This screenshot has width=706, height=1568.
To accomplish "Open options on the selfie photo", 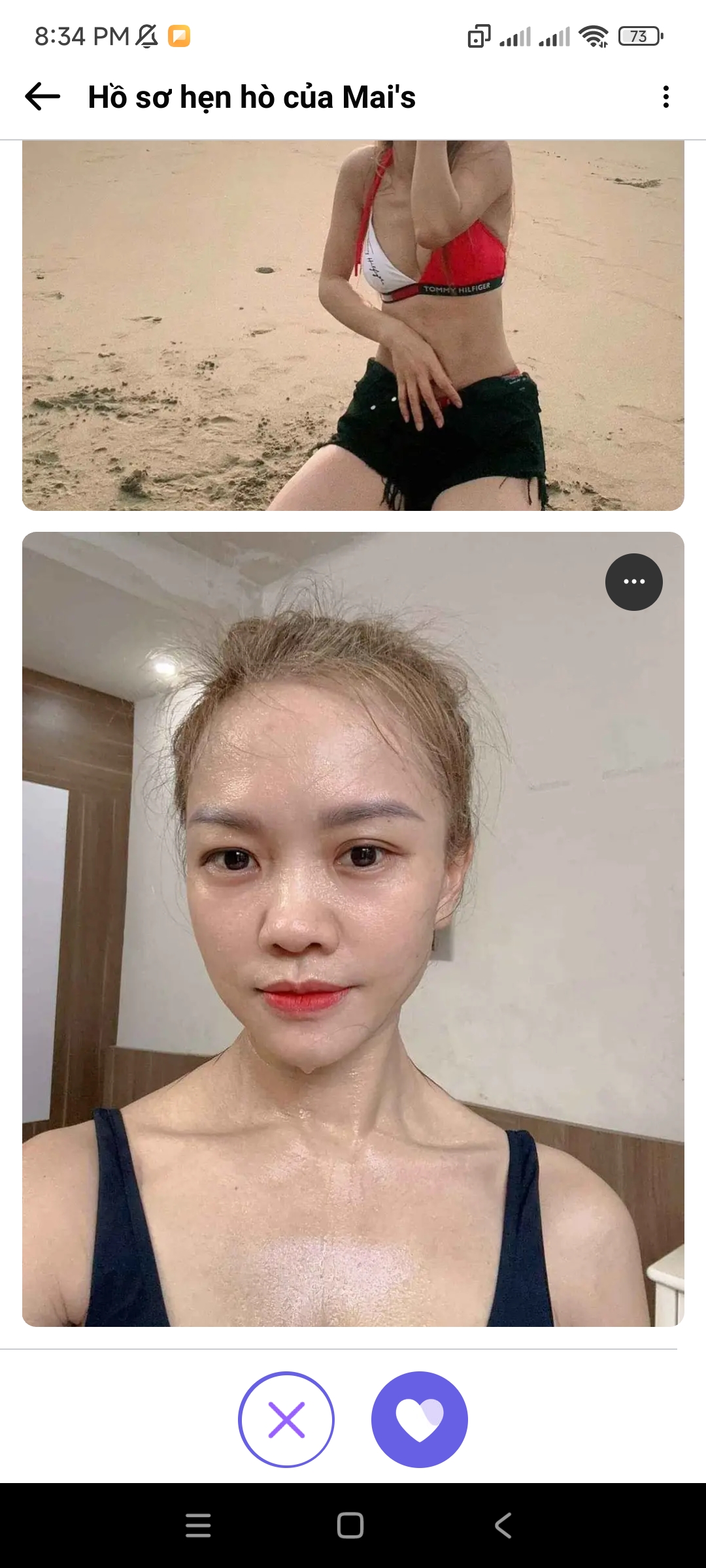I will 633,581.
